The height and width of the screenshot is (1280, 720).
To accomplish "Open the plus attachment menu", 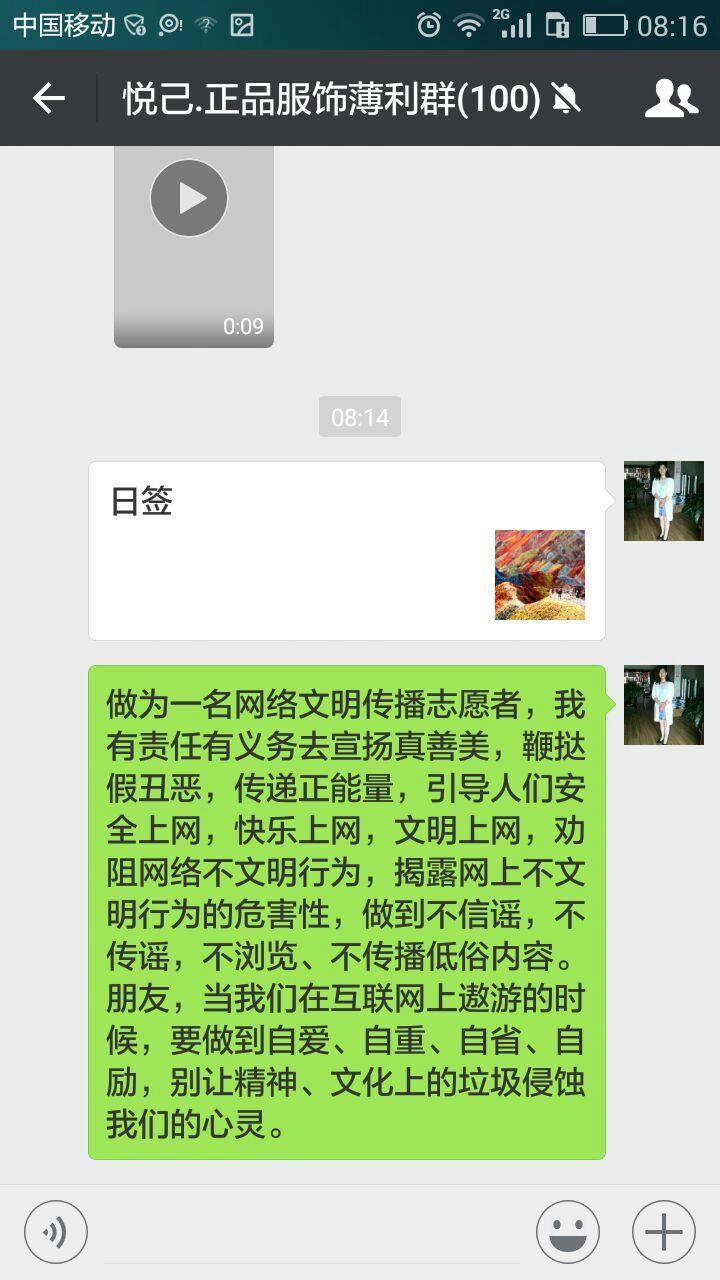I will coord(664,1232).
